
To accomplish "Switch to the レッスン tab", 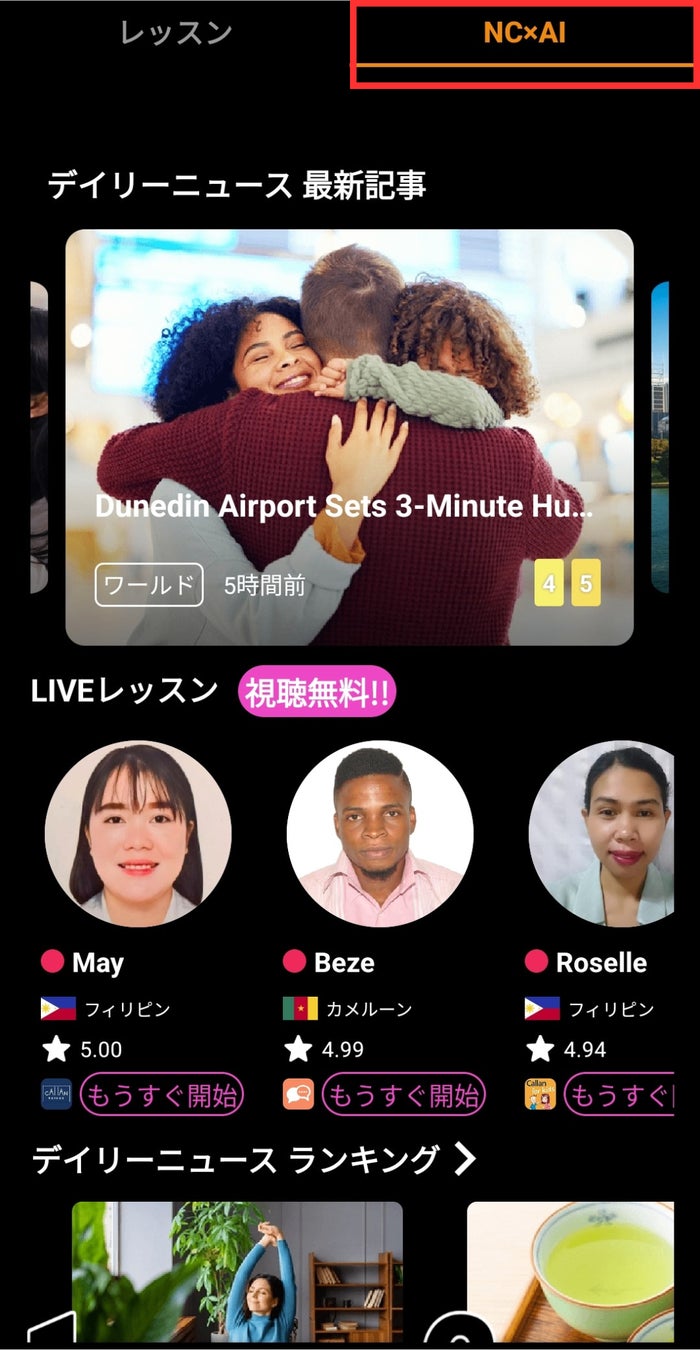I will point(176,33).
